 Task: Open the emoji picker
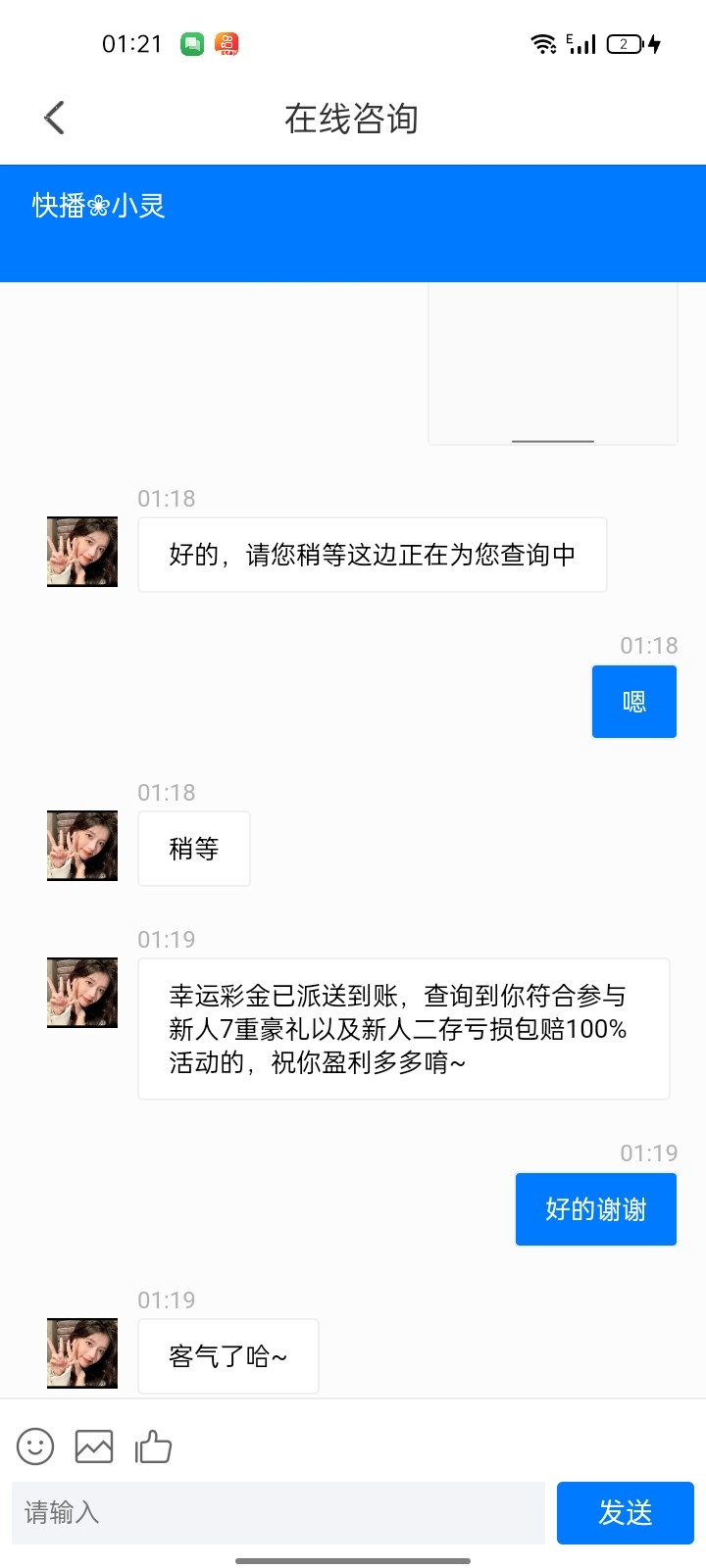pos(35,1446)
